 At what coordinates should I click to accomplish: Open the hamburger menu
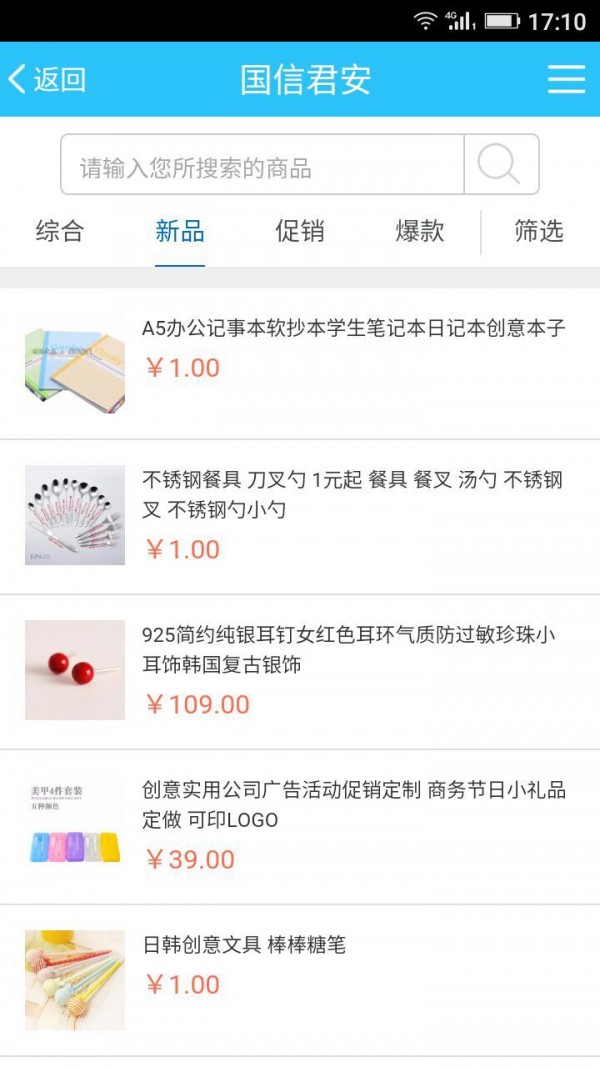[x=566, y=79]
